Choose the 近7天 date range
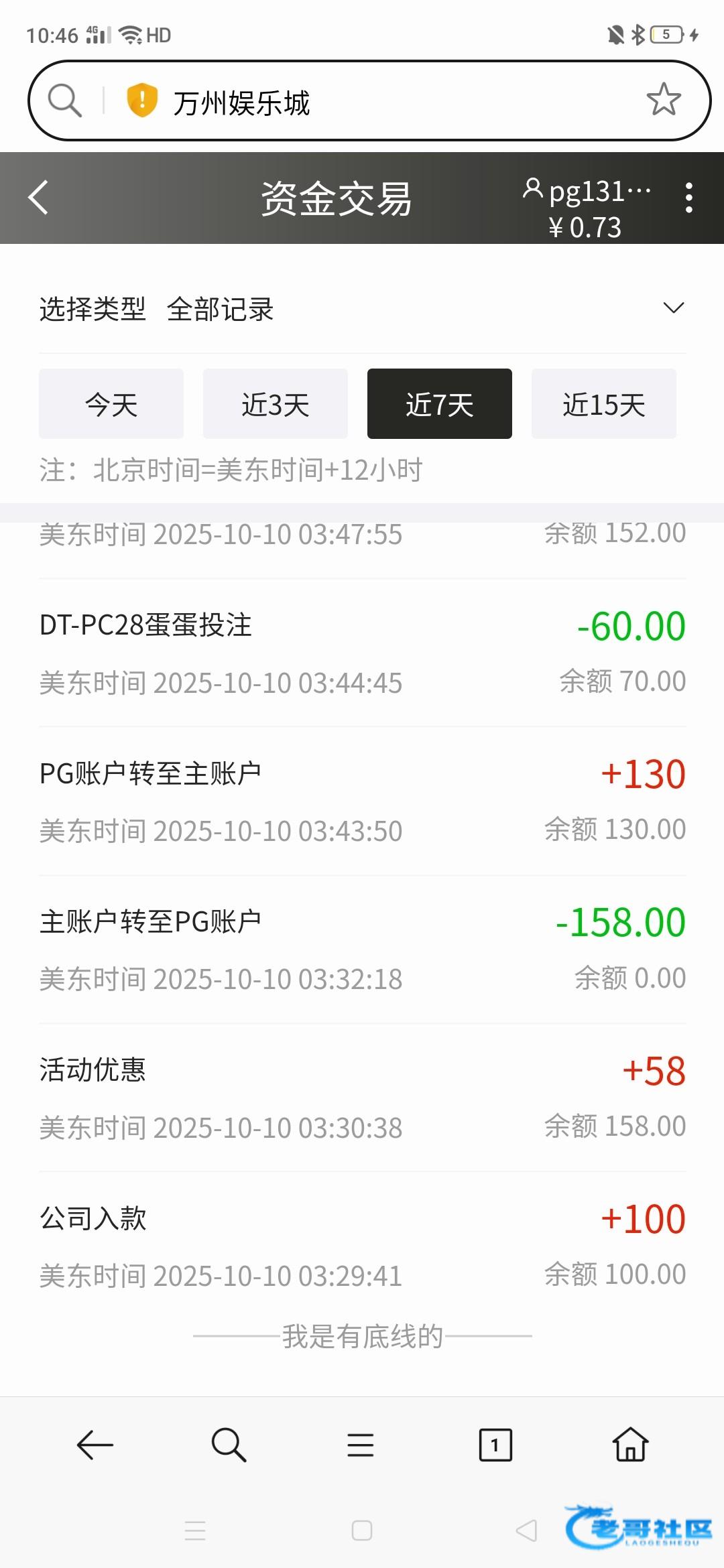Viewport: 724px width, 1568px height. click(x=440, y=404)
